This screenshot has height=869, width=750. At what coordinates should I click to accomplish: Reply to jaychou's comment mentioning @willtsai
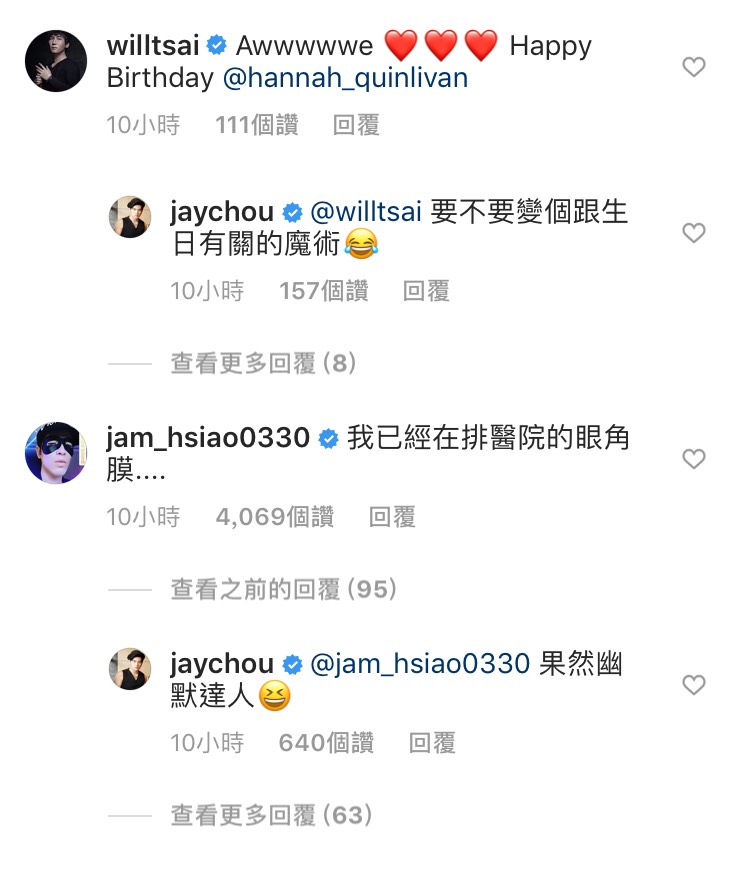click(426, 291)
